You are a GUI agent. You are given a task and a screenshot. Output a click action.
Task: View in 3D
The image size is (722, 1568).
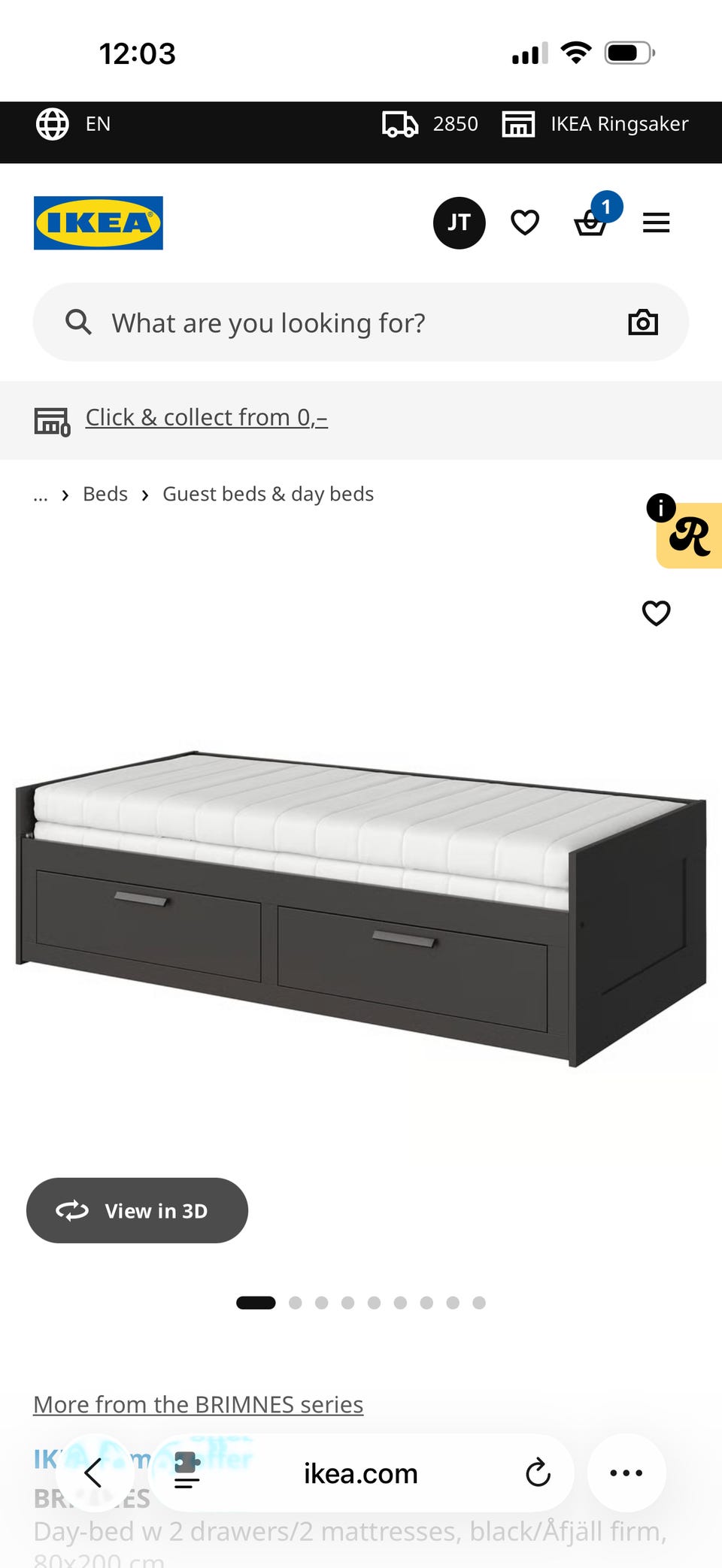tap(137, 1210)
